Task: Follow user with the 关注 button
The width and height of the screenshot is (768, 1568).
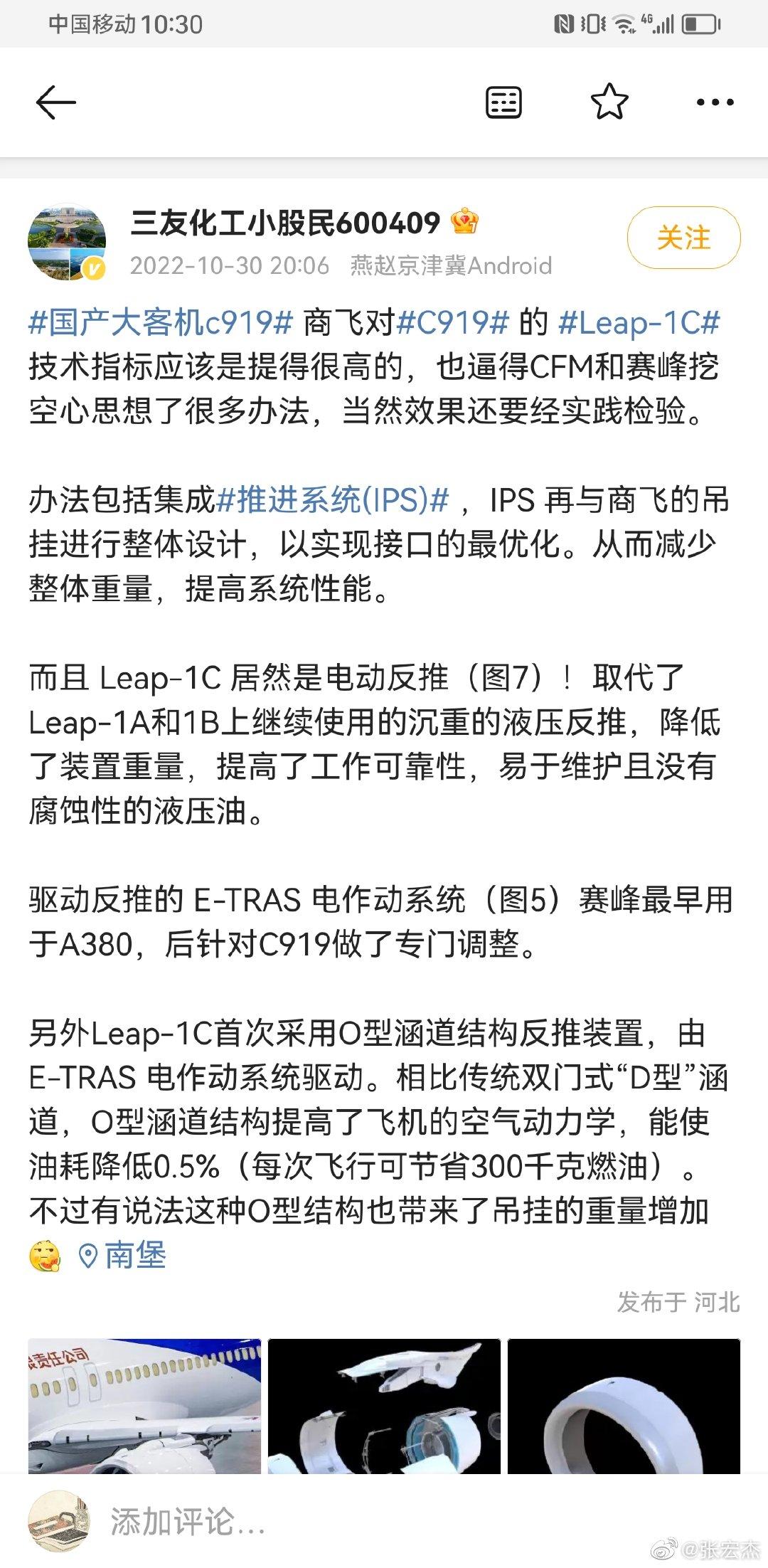Action: [x=683, y=238]
